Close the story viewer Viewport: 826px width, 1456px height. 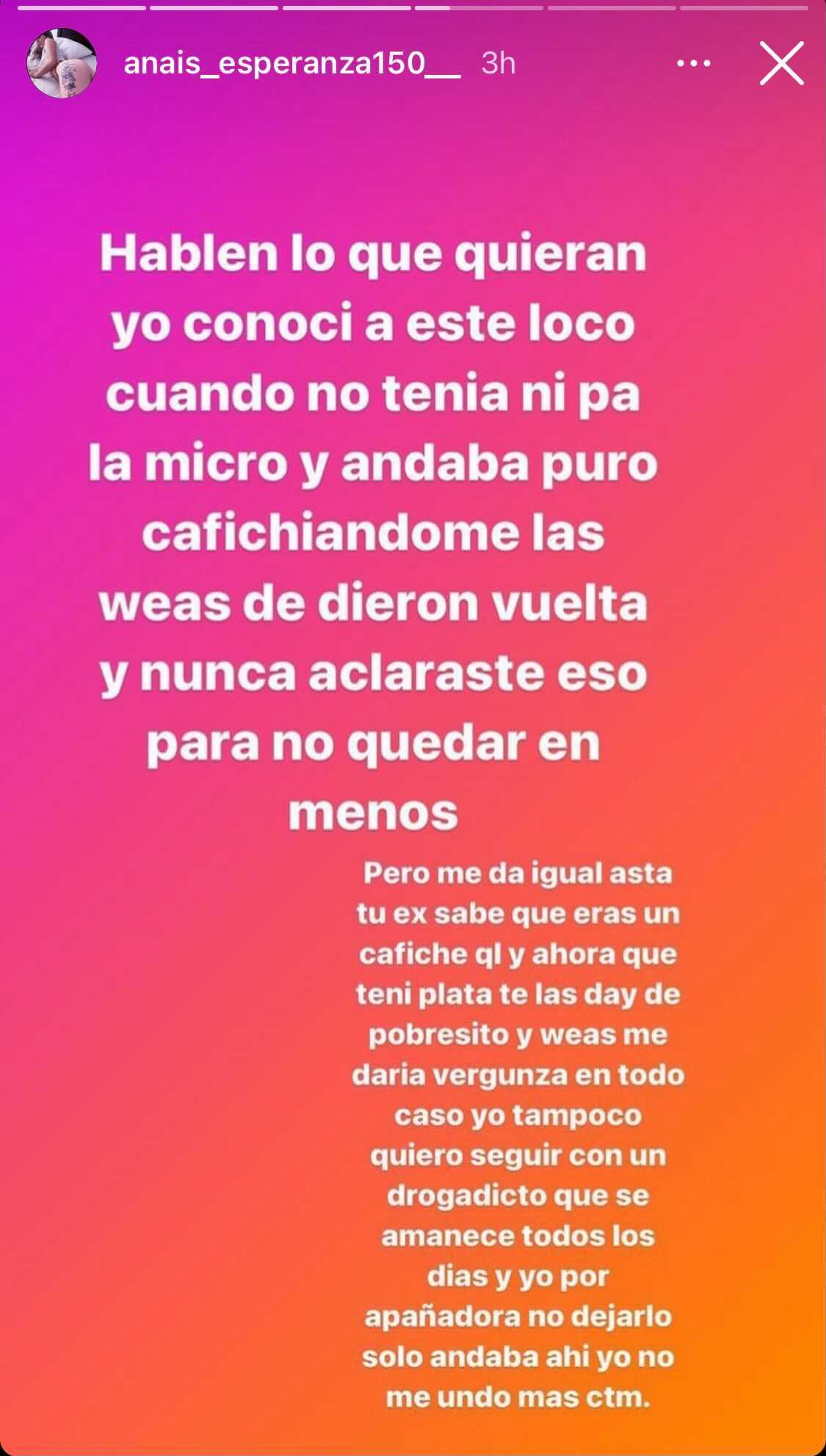[x=781, y=63]
